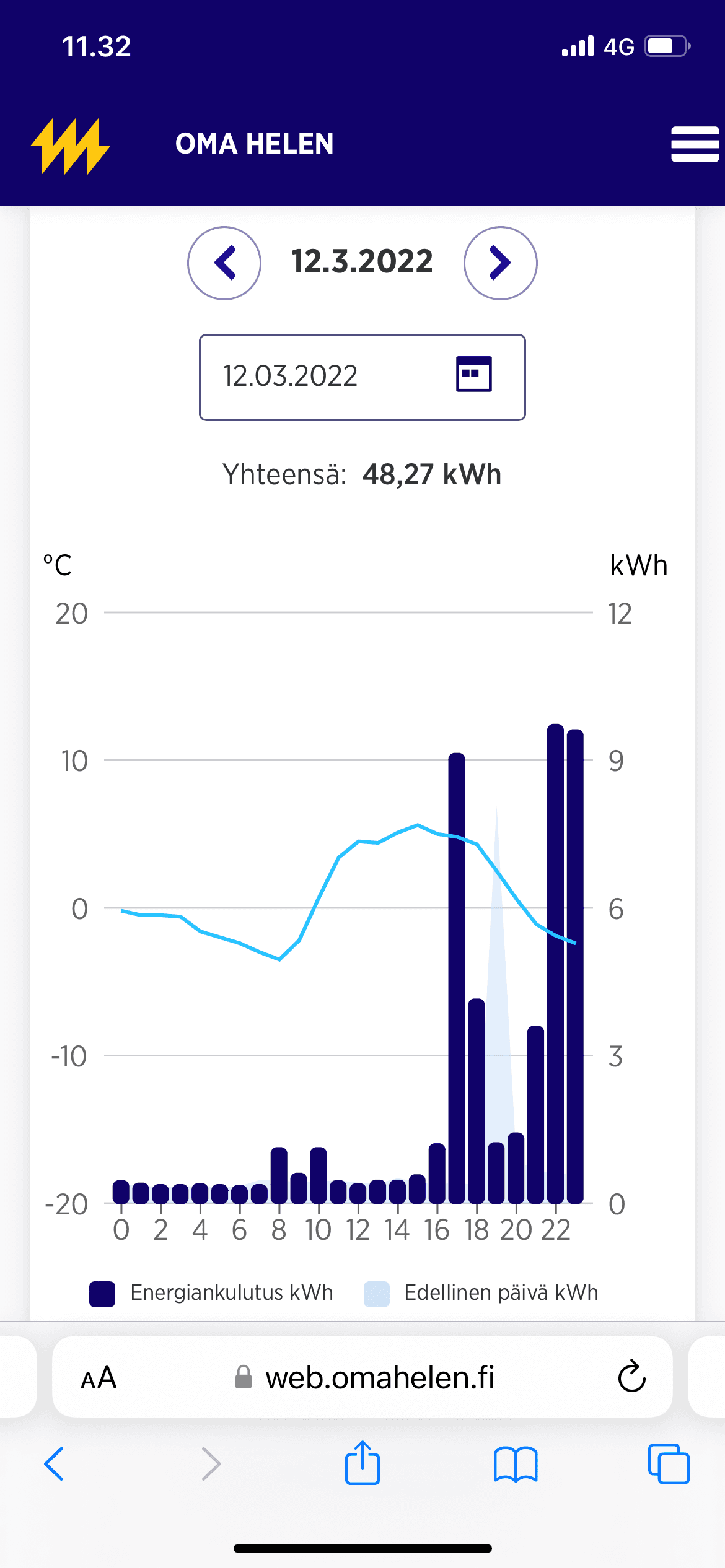Open the hamburger menu
725x1568 pixels.
click(695, 144)
